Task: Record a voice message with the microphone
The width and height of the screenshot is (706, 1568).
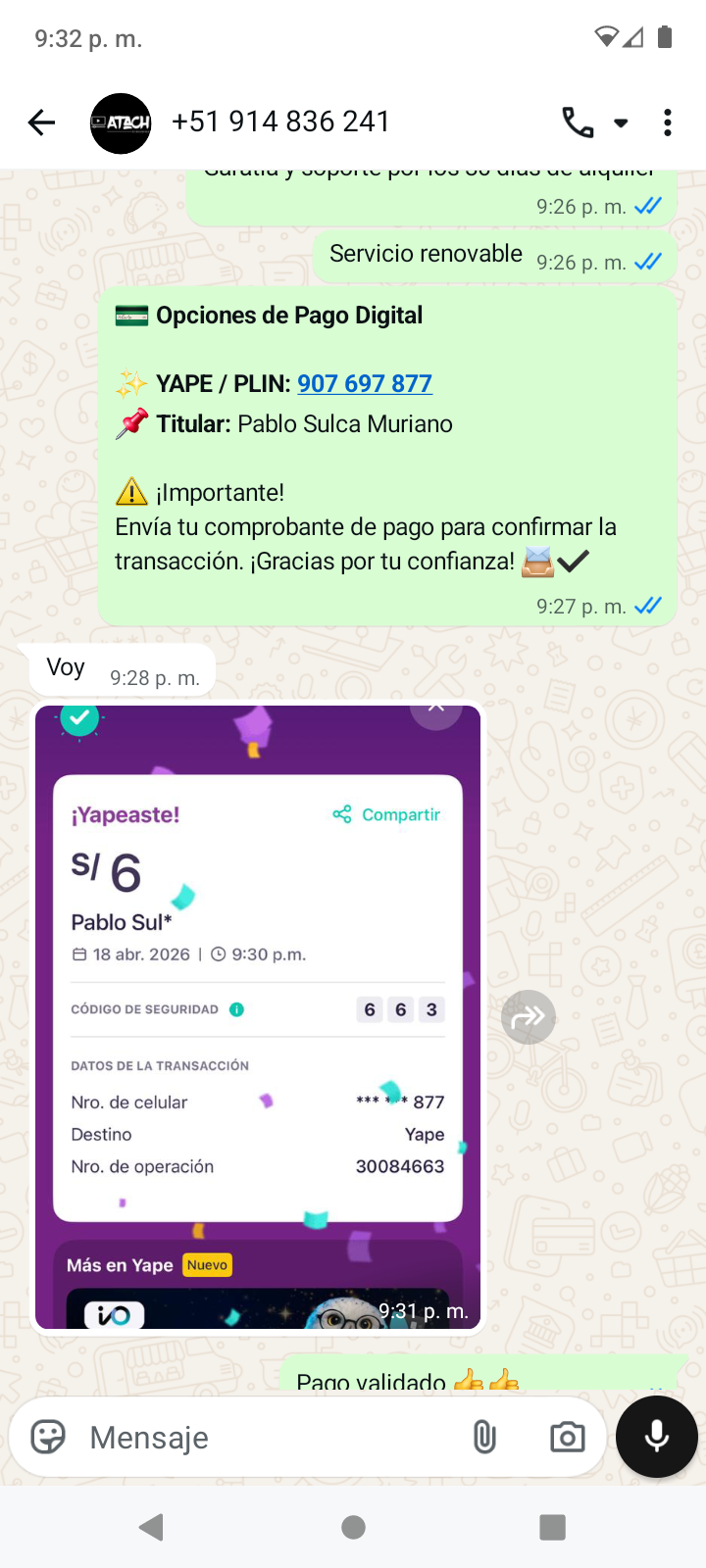Action: 657,1437
